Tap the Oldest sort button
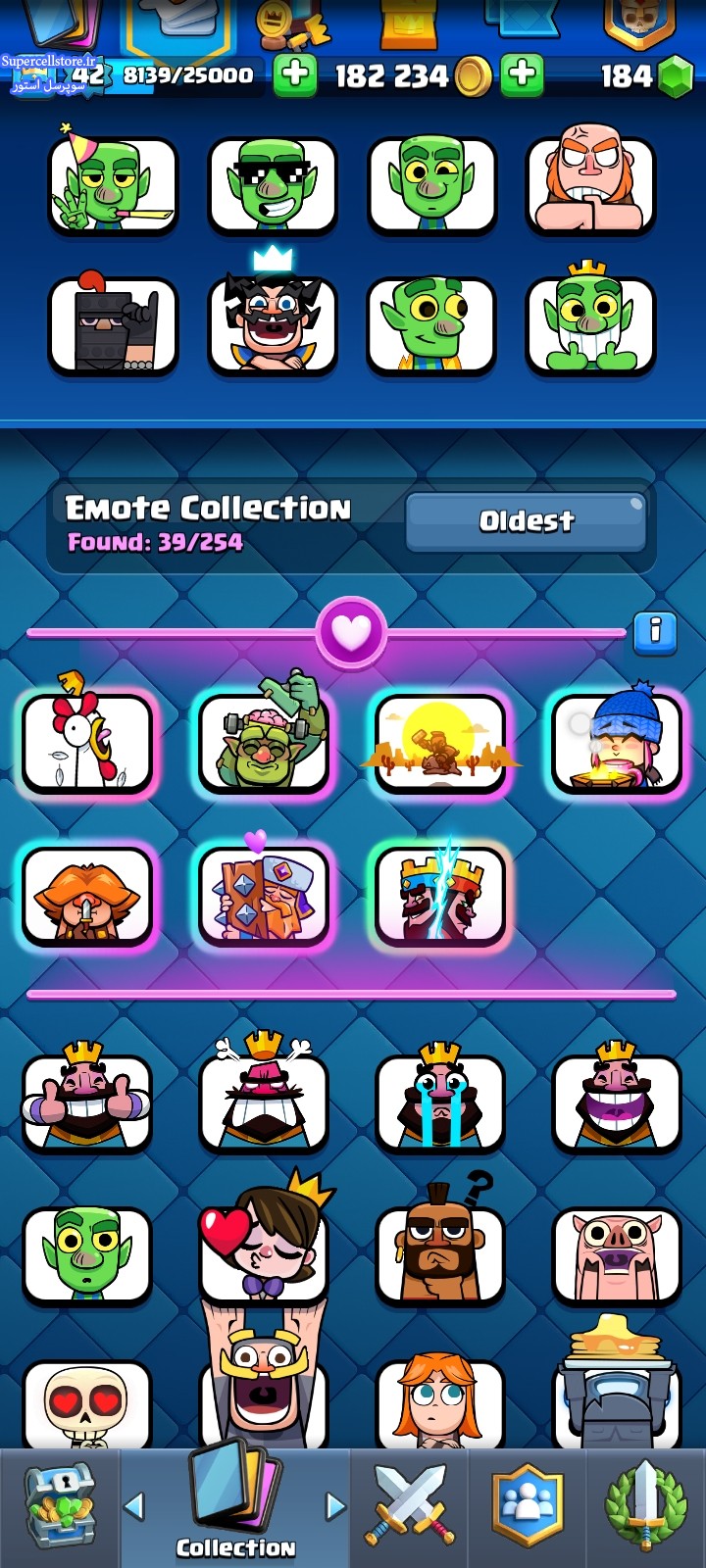Viewport: 706px width, 1568px height. click(526, 521)
